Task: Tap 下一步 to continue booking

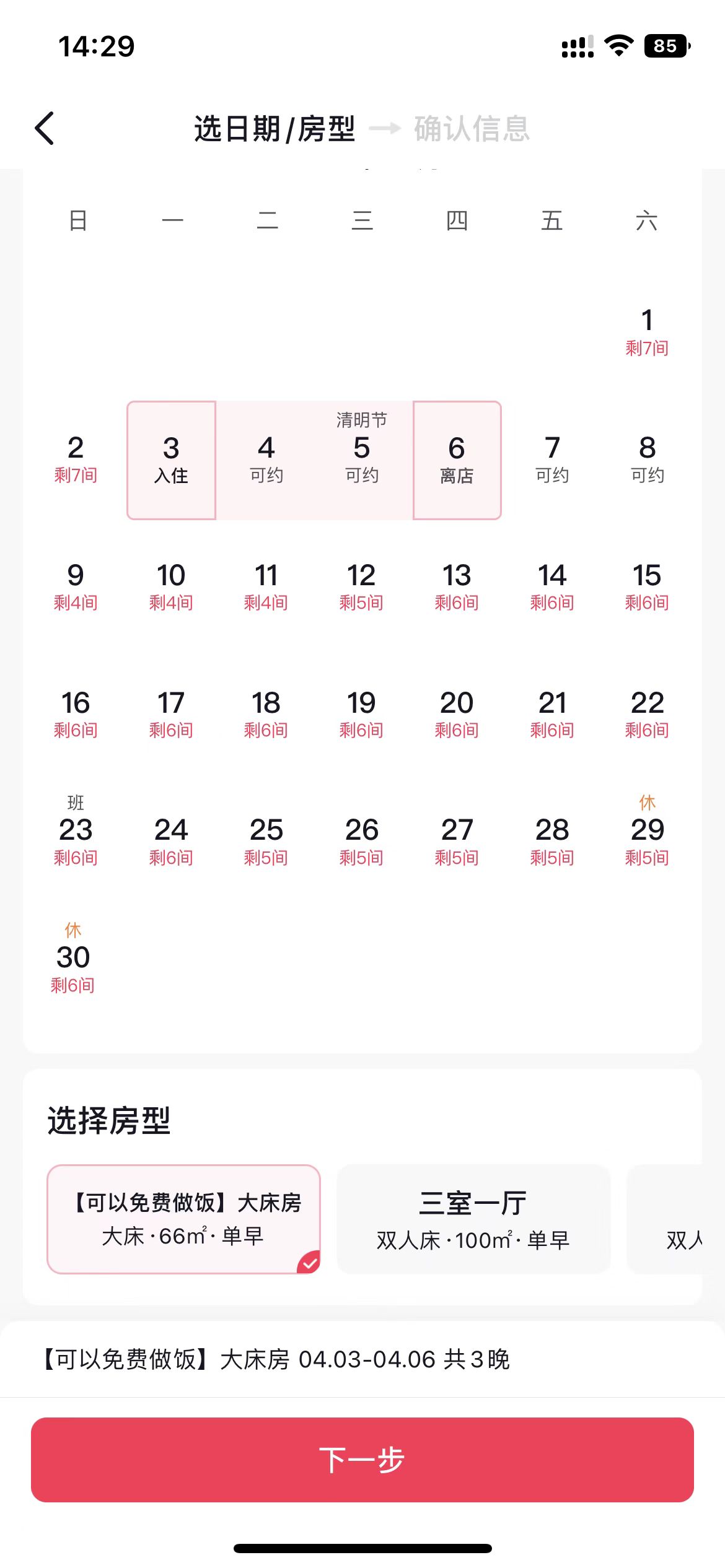Action: click(x=362, y=1459)
